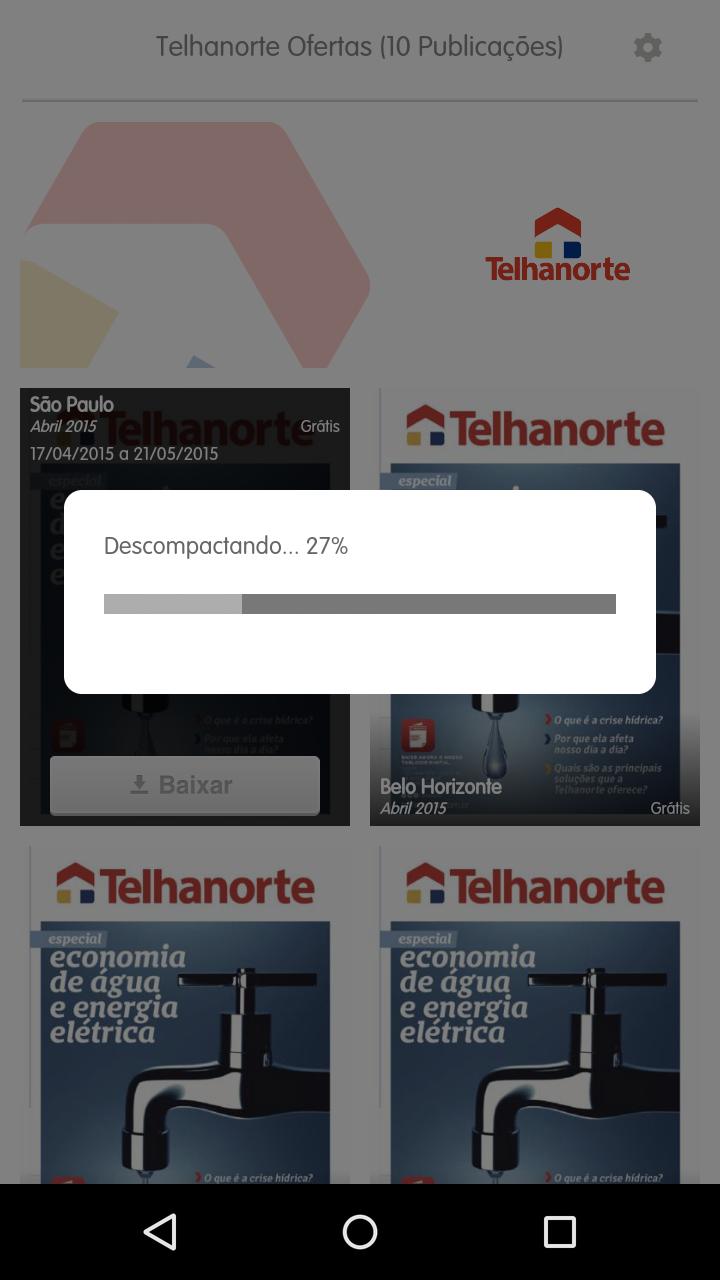Click the Descompactando progress bar
The height and width of the screenshot is (1280, 720).
pos(360,603)
